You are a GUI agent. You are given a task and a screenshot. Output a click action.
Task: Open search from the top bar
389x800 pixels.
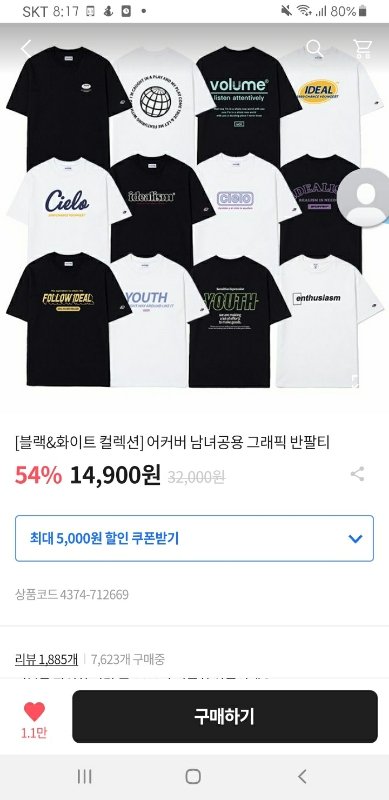[x=314, y=49]
